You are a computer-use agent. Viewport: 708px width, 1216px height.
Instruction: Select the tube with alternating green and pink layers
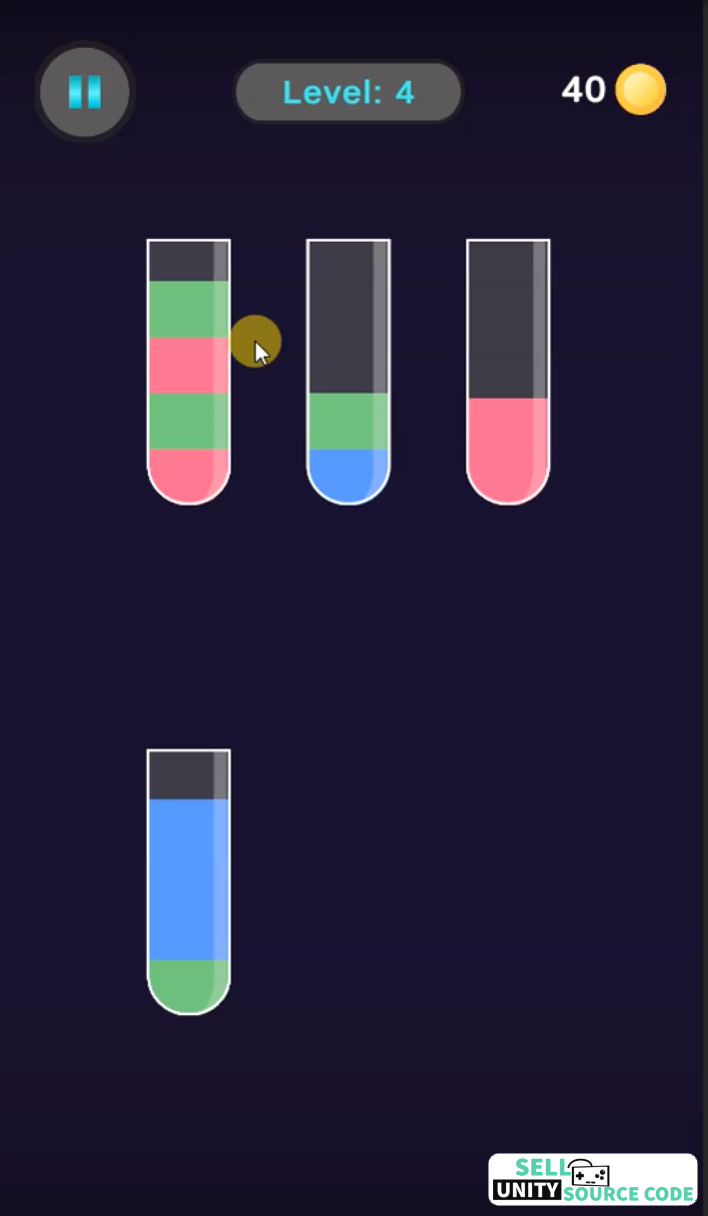[x=189, y=372]
